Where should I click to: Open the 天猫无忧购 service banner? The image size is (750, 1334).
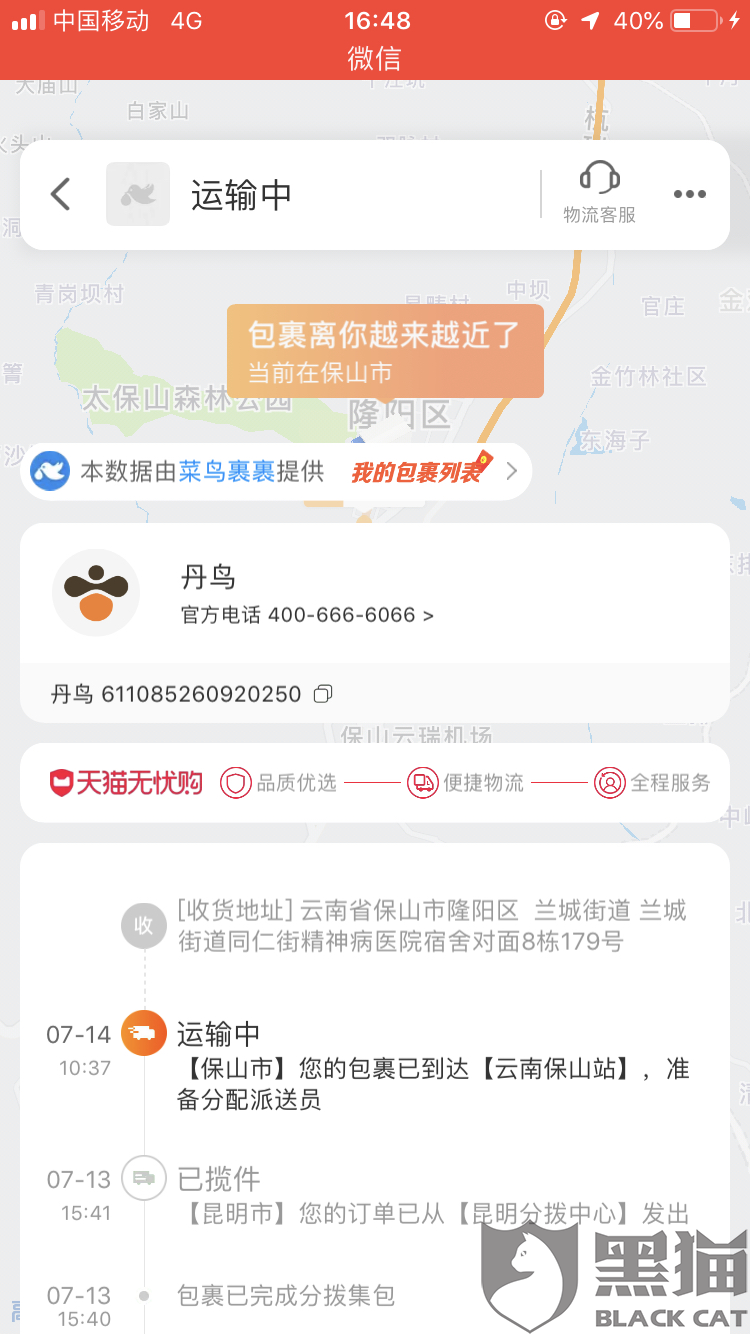pyautogui.click(x=375, y=782)
